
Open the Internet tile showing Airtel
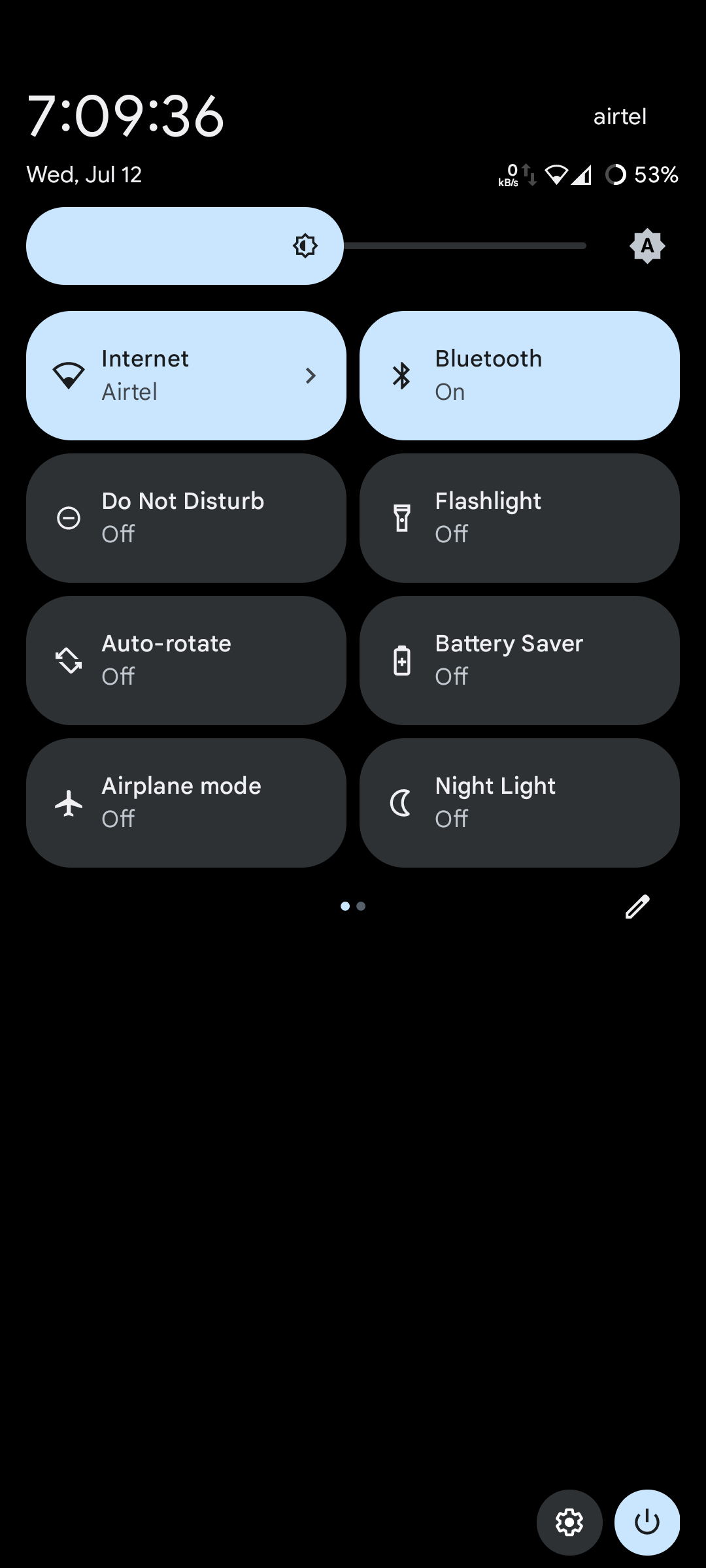click(x=186, y=376)
